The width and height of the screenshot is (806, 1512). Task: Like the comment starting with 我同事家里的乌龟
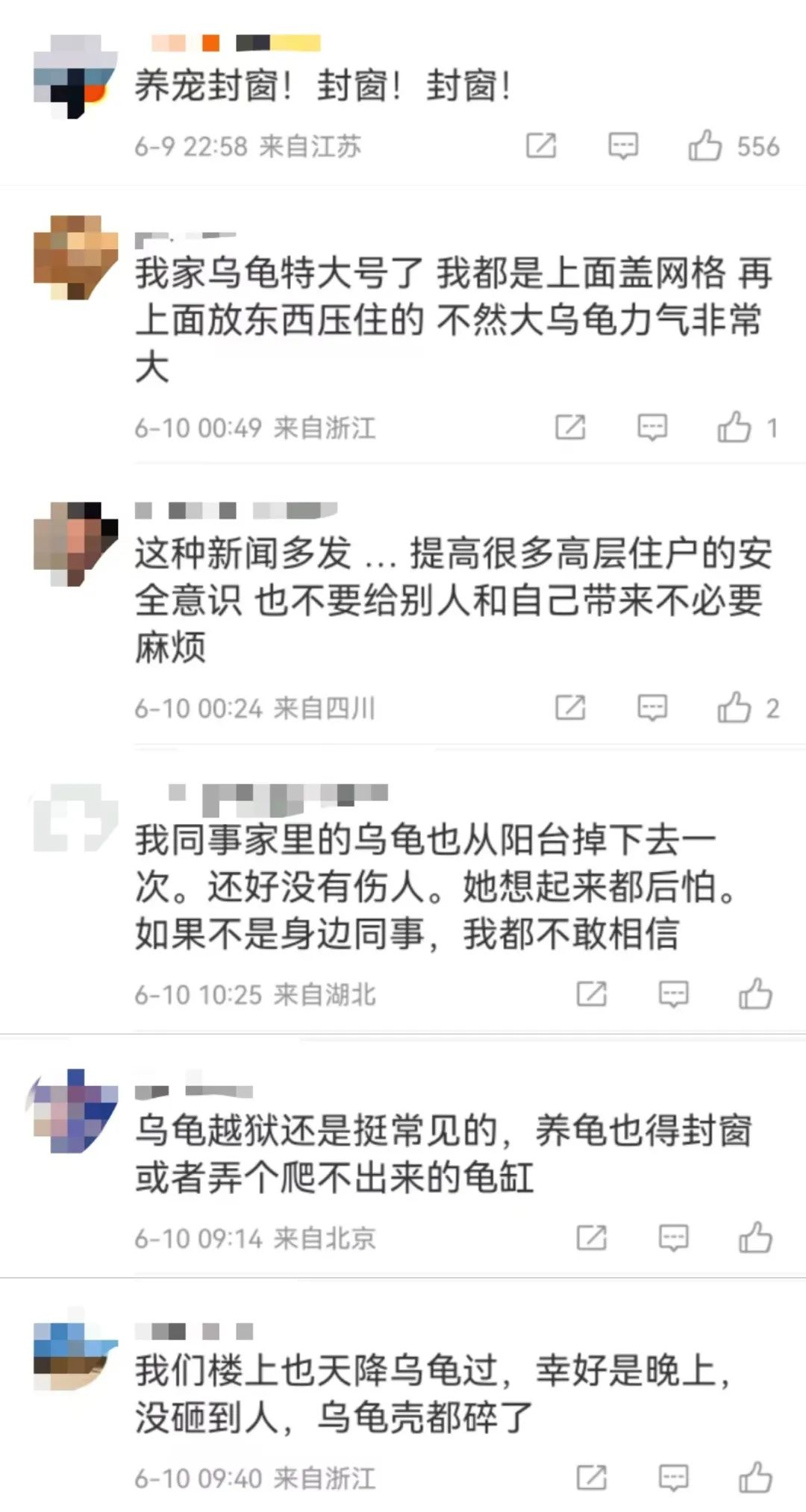coord(755,994)
